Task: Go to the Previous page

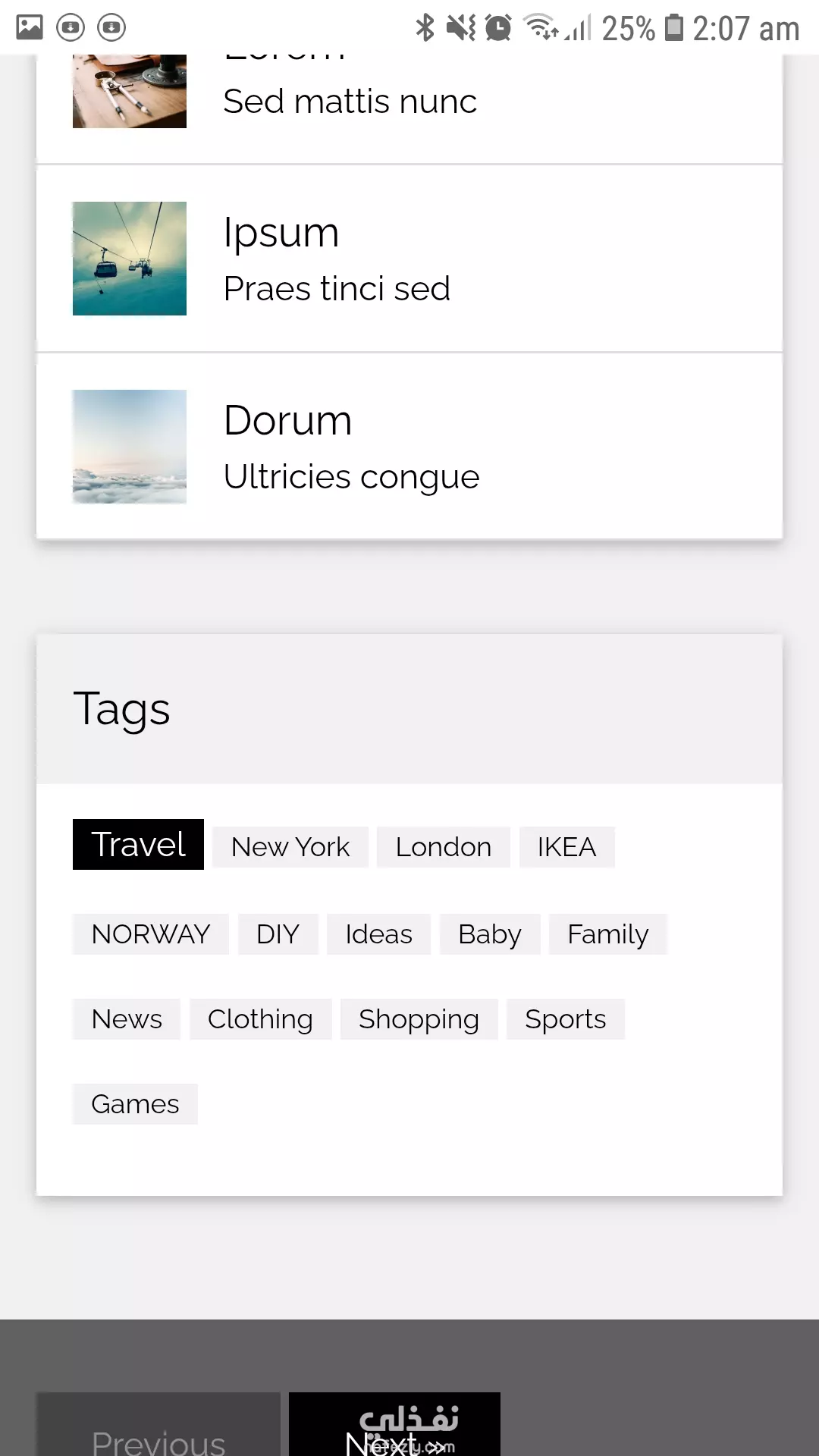Action: pos(158,1426)
